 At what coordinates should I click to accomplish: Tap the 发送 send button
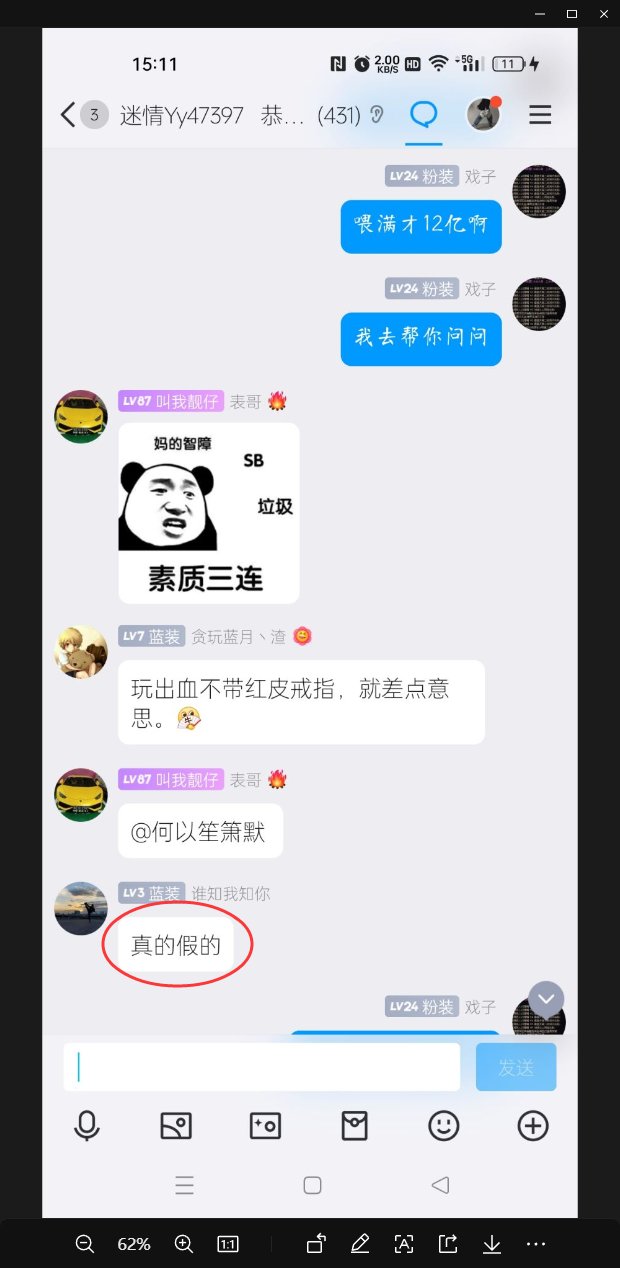point(516,1067)
